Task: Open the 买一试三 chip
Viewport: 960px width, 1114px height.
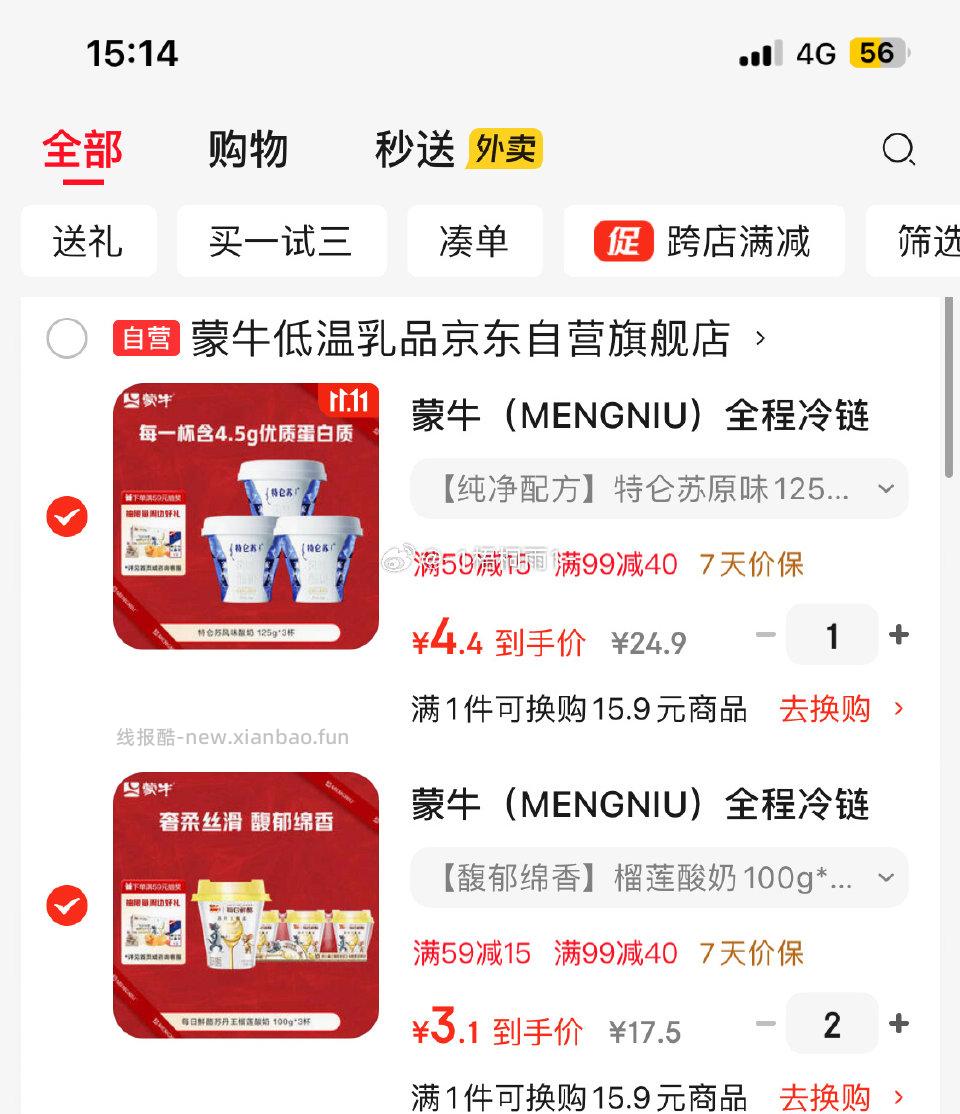Action: point(281,241)
